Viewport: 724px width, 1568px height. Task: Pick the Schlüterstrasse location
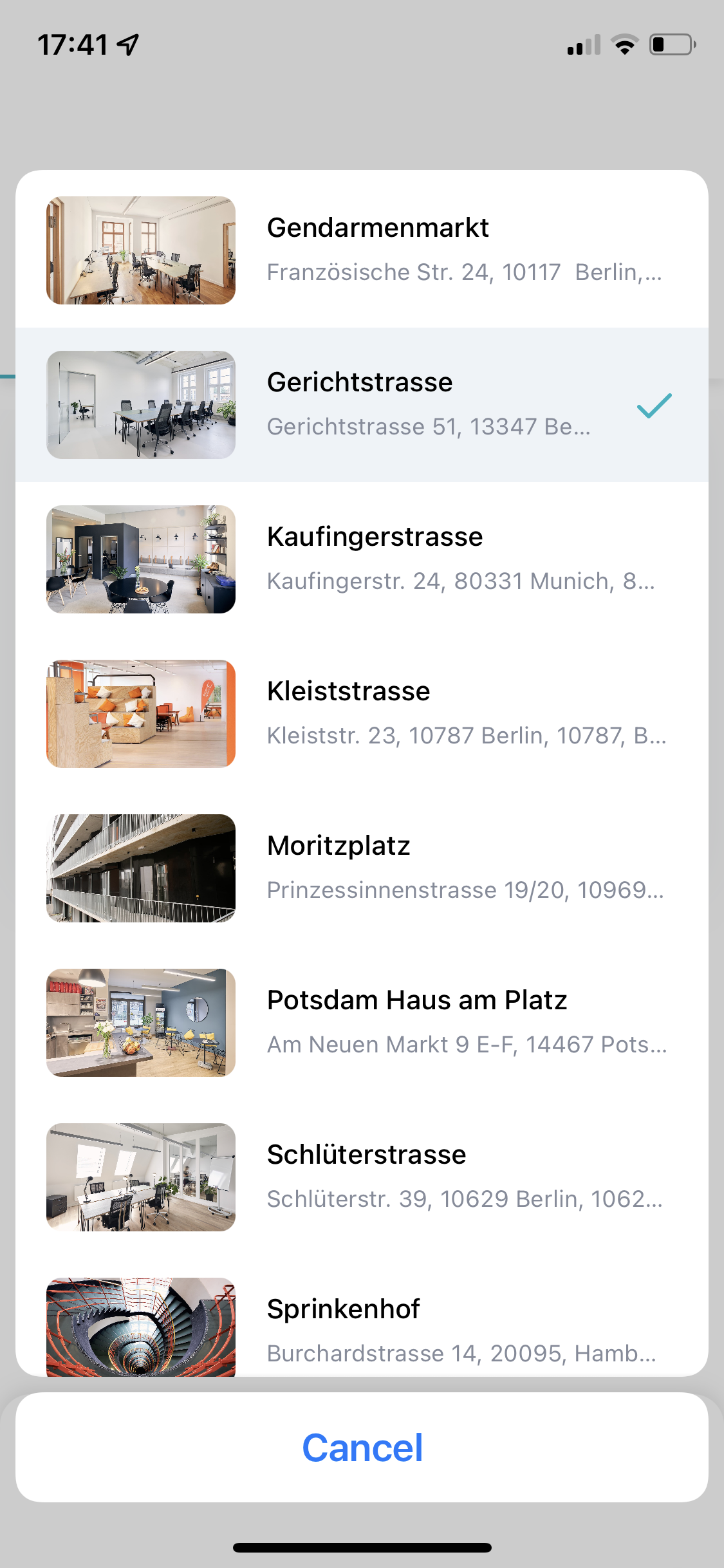(362, 1177)
